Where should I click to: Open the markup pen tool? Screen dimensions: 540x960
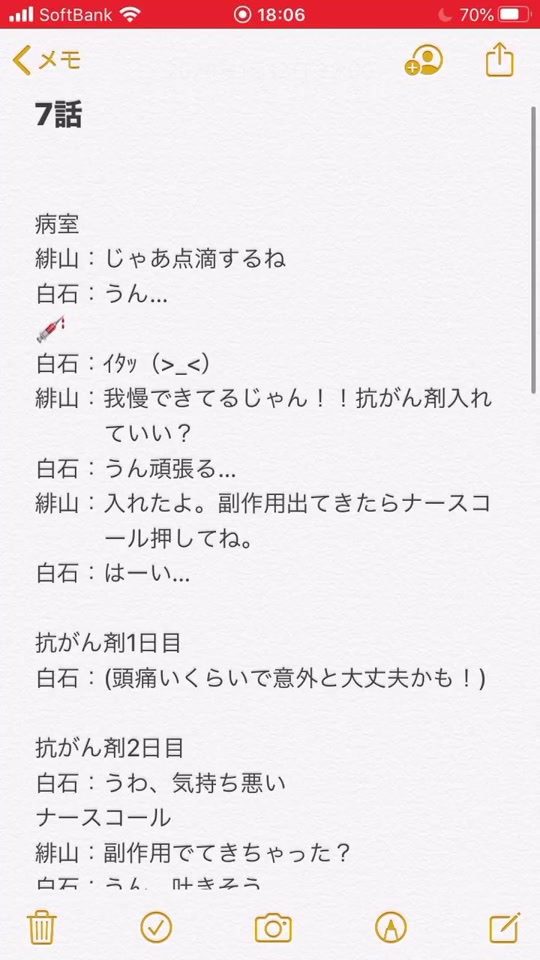[391, 928]
